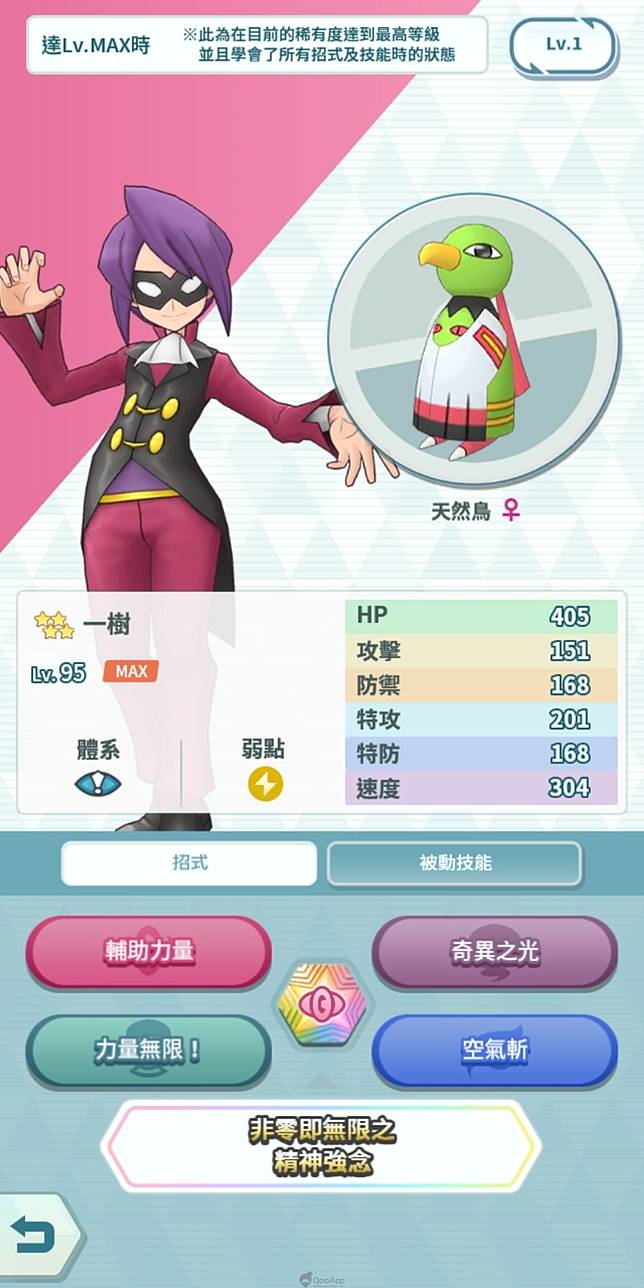Open the 力量無限！ trainer move details
This screenshot has width=644, height=1288.
(x=148, y=1051)
